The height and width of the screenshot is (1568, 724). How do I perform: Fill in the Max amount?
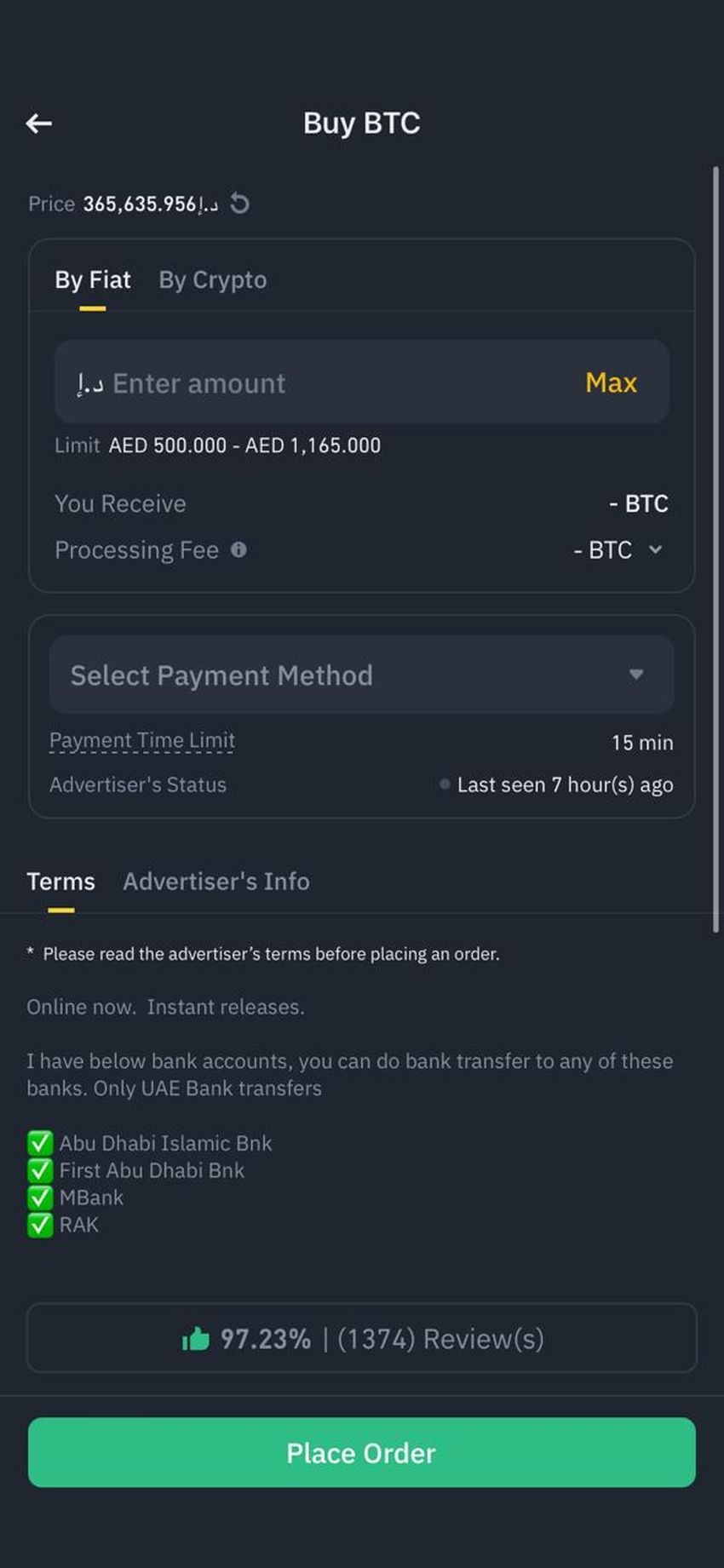(x=611, y=383)
